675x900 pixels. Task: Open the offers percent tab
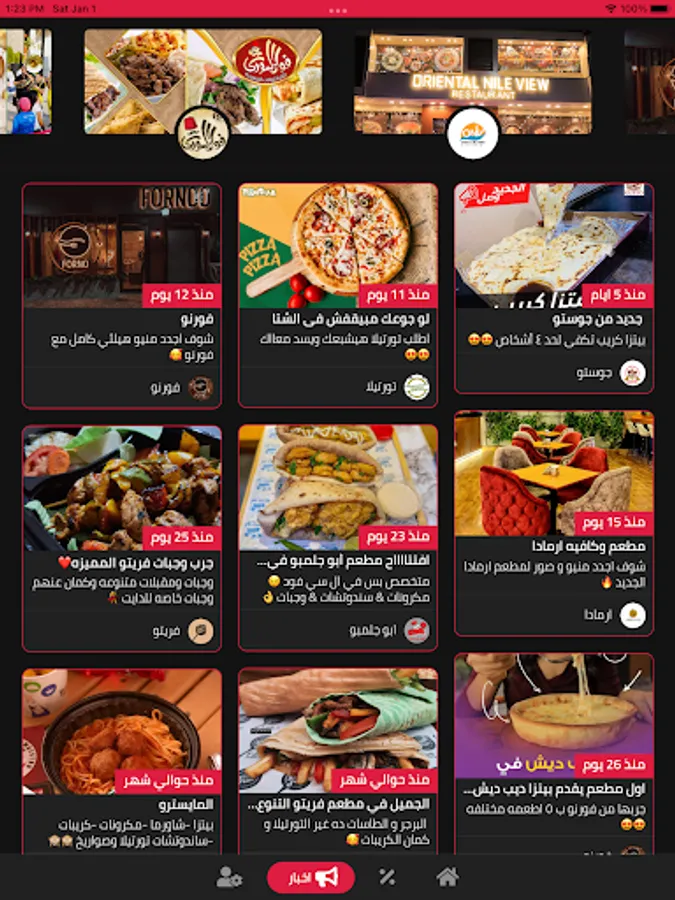point(387,876)
